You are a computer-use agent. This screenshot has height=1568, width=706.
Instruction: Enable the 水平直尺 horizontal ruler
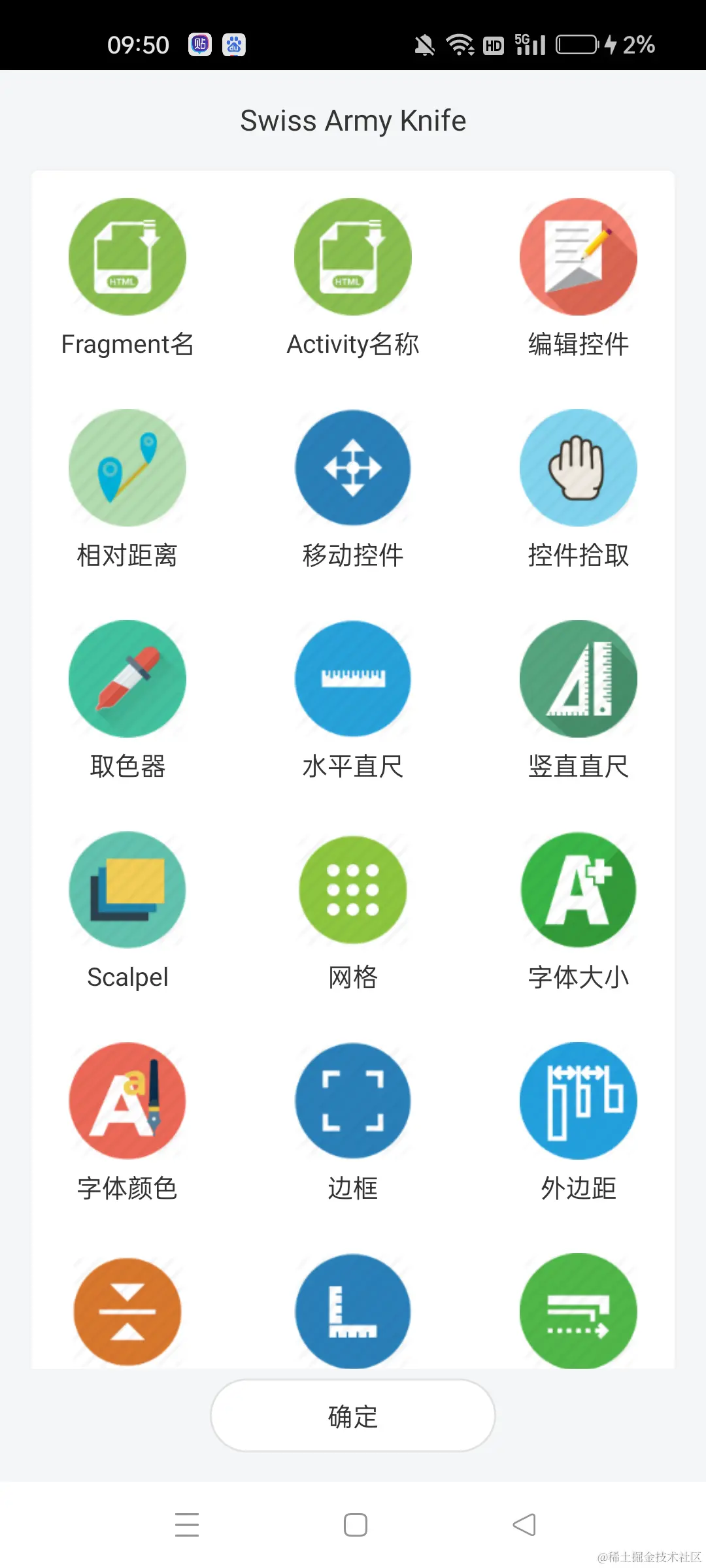click(x=353, y=679)
